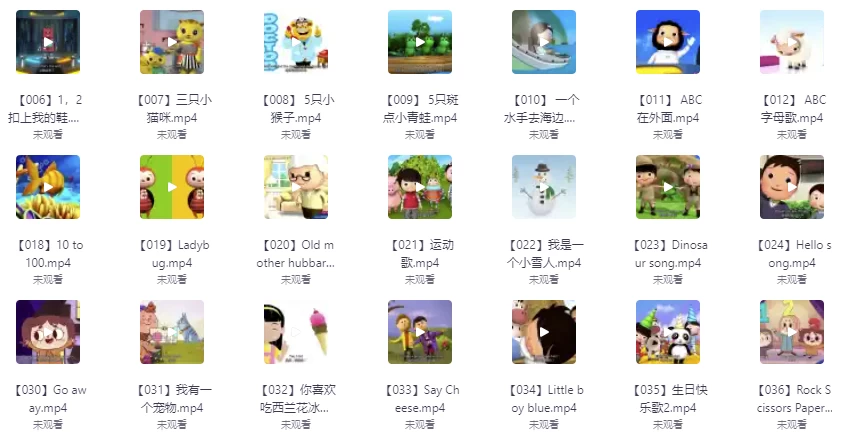The image size is (842, 436).
Task: Play video 024 Hello song.mp4
Action: pyautogui.click(x=792, y=187)
